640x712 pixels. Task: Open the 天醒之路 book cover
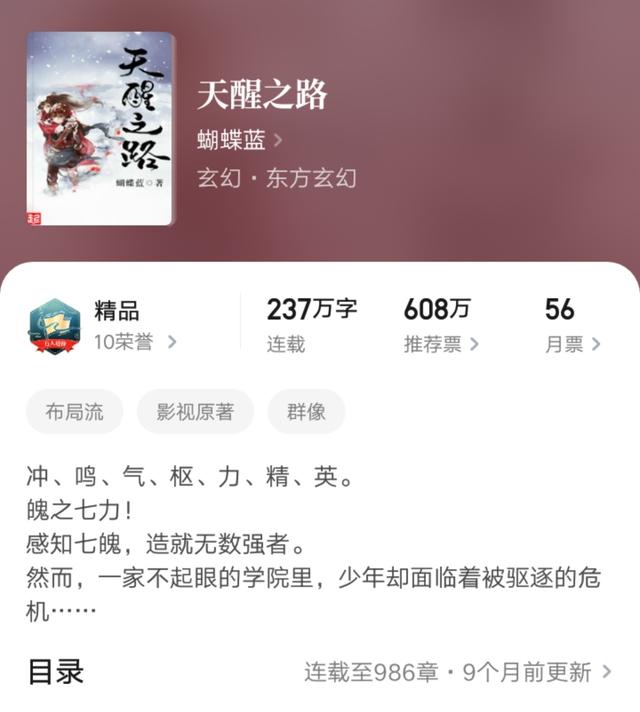(100, 129)
